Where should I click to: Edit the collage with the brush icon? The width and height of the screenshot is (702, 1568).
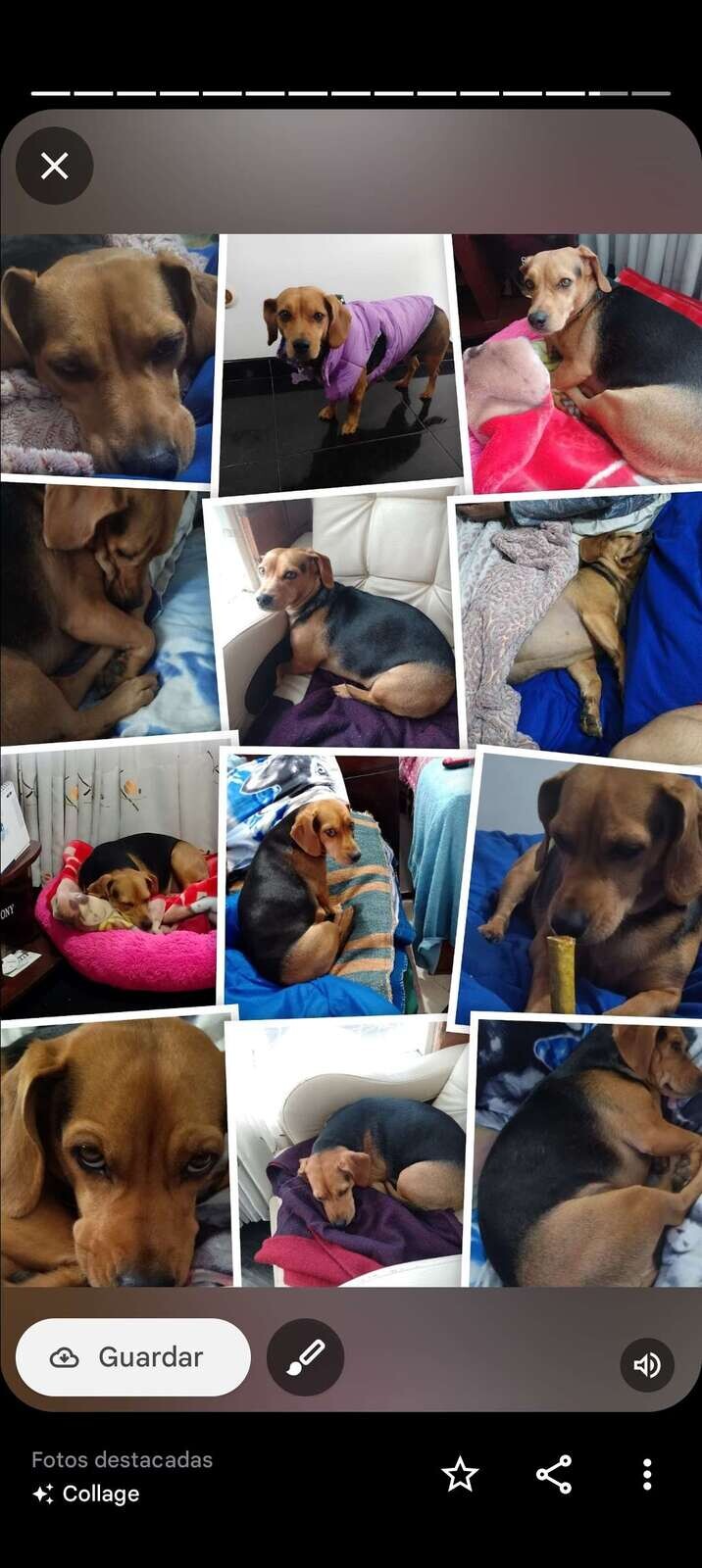[305, 1357]
